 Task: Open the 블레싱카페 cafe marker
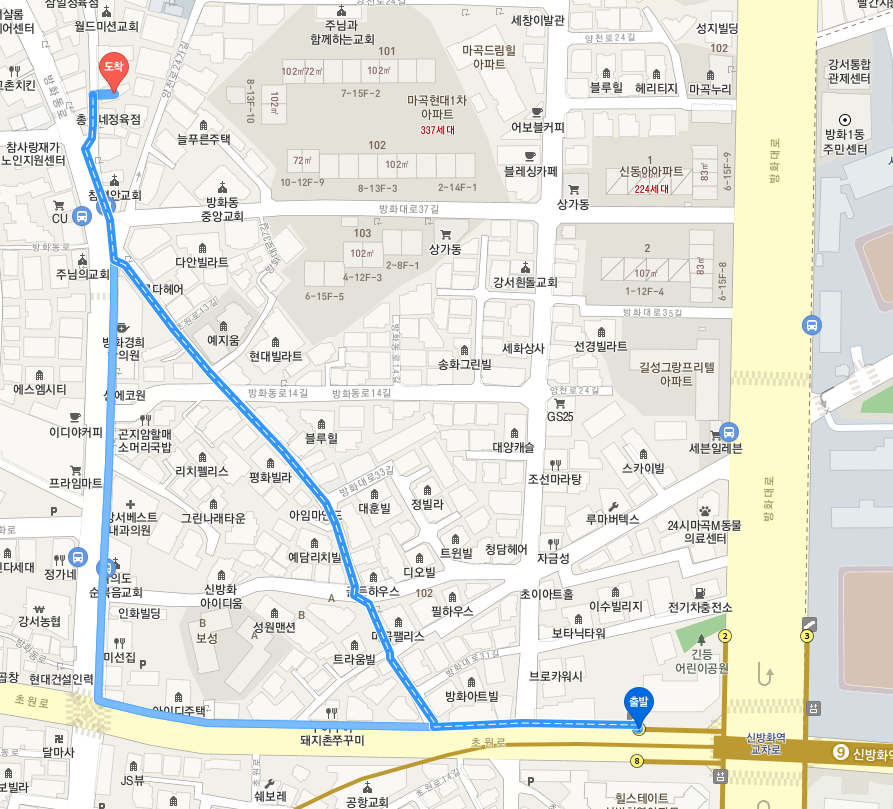pos(530,156)
